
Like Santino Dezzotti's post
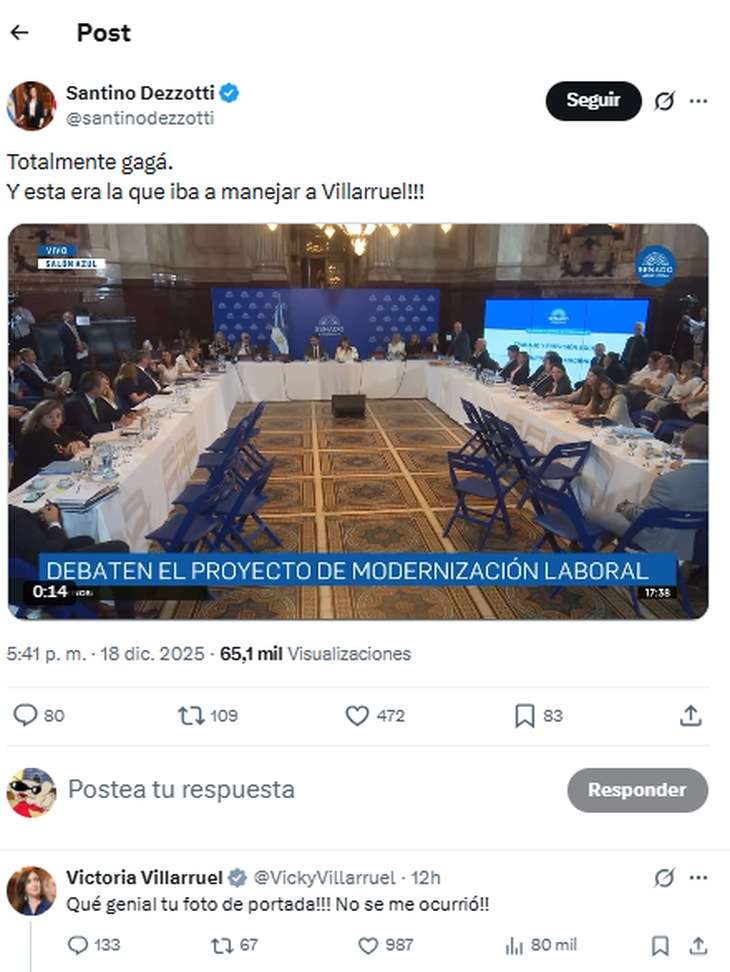[x=357, y=715]
